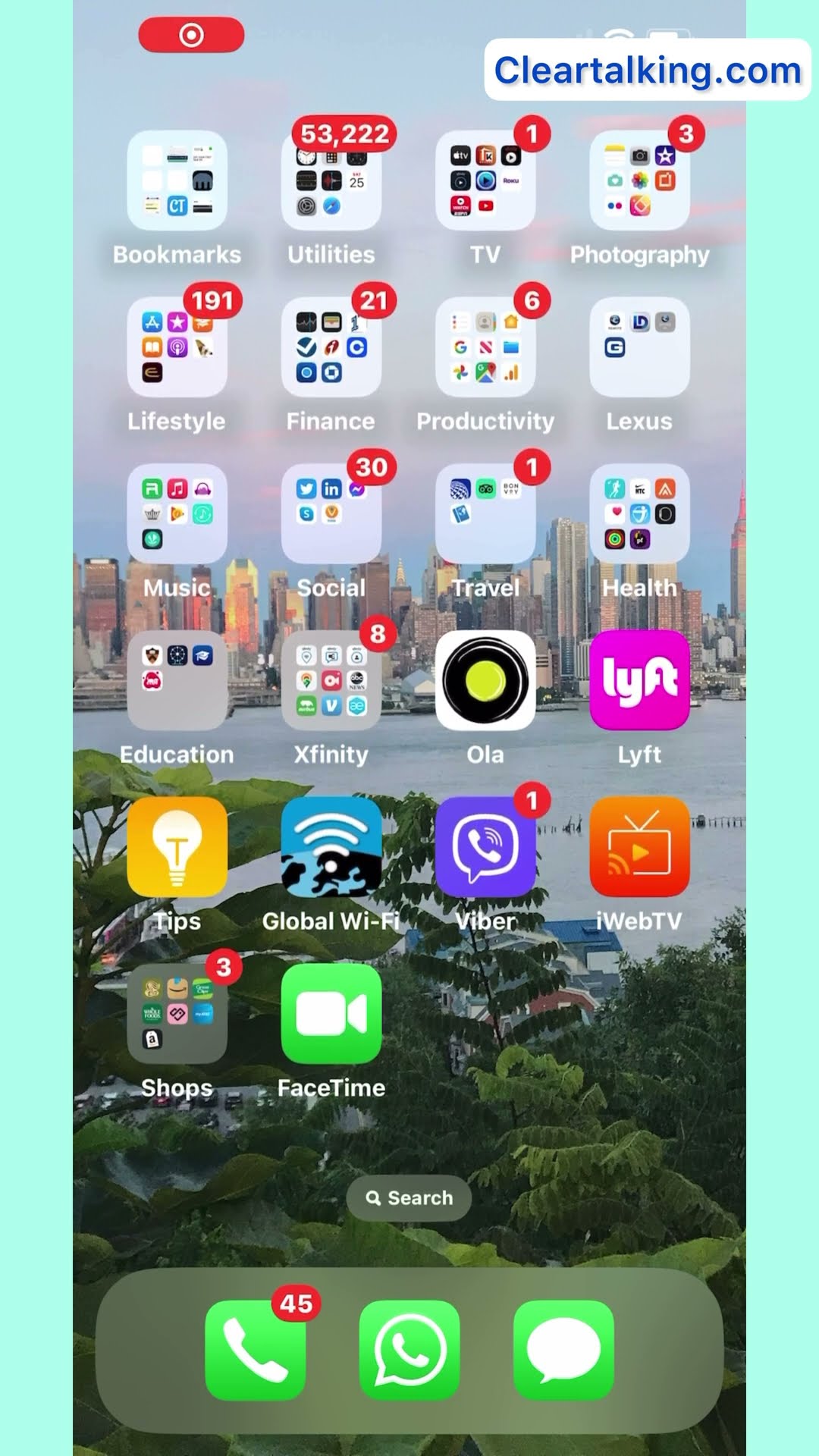Image resolution: width=819 pixels, height=1456 pixels.
Task: Open the Phone app in the dock
Action: pos(255,1351)
